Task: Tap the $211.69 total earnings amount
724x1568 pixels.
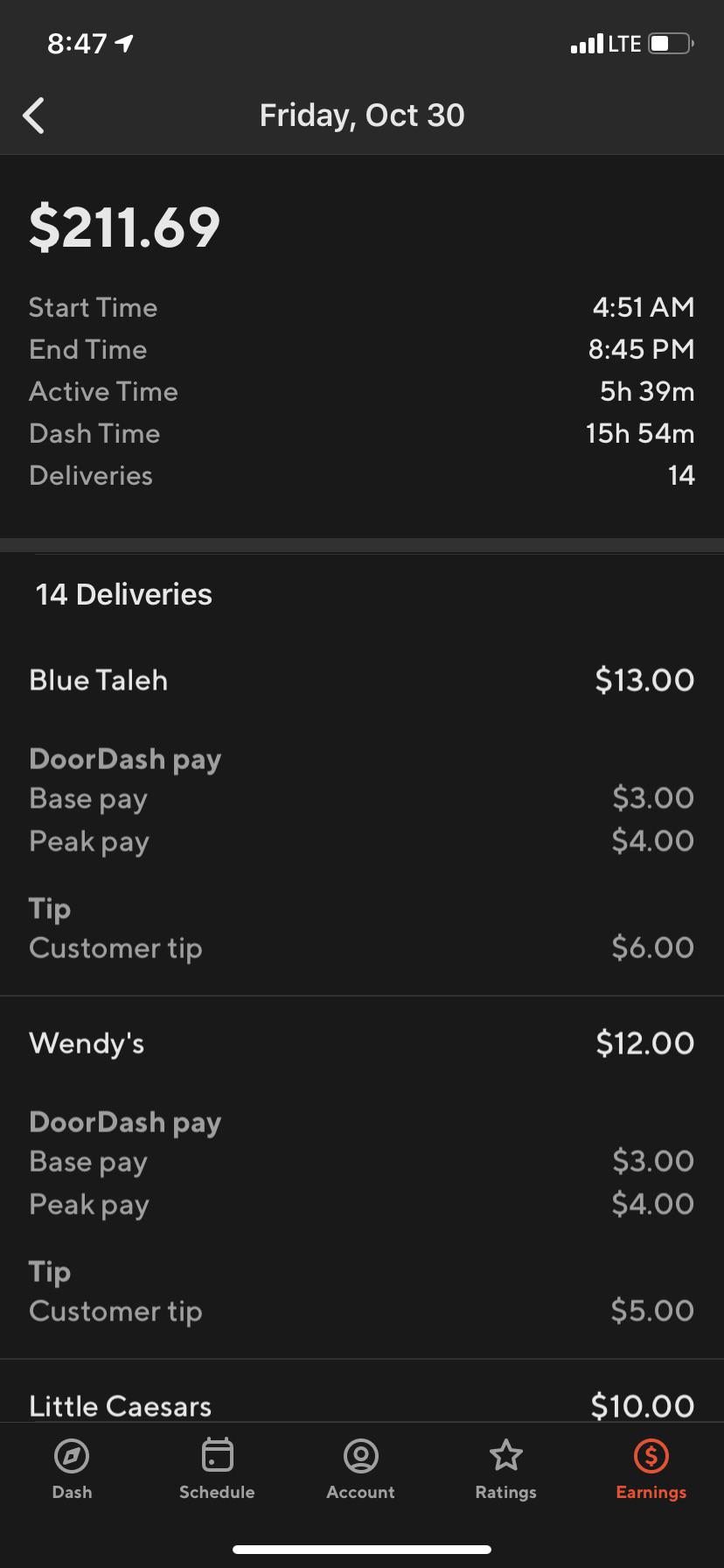Action: click(125, 227)
